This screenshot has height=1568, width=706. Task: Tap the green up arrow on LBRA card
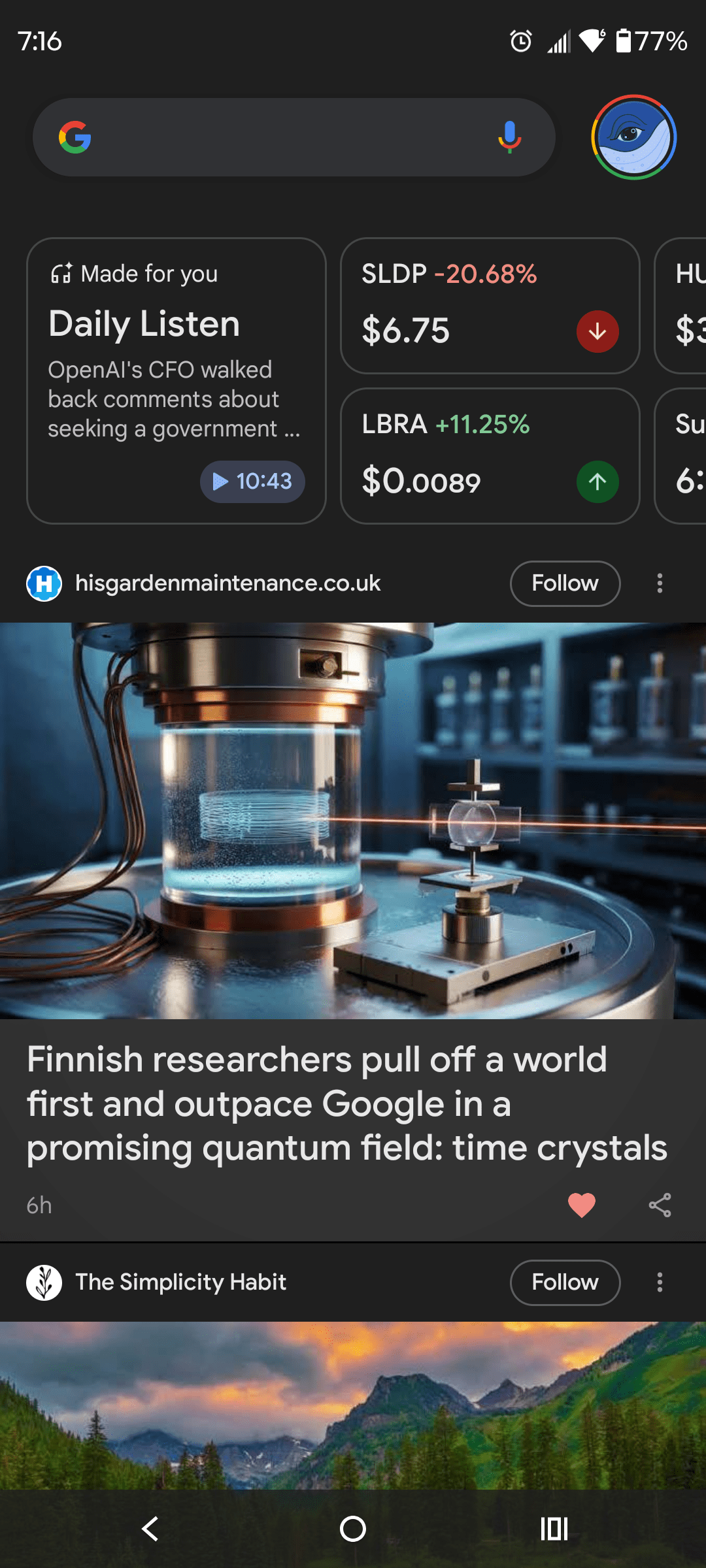click(x=597, y=482)
